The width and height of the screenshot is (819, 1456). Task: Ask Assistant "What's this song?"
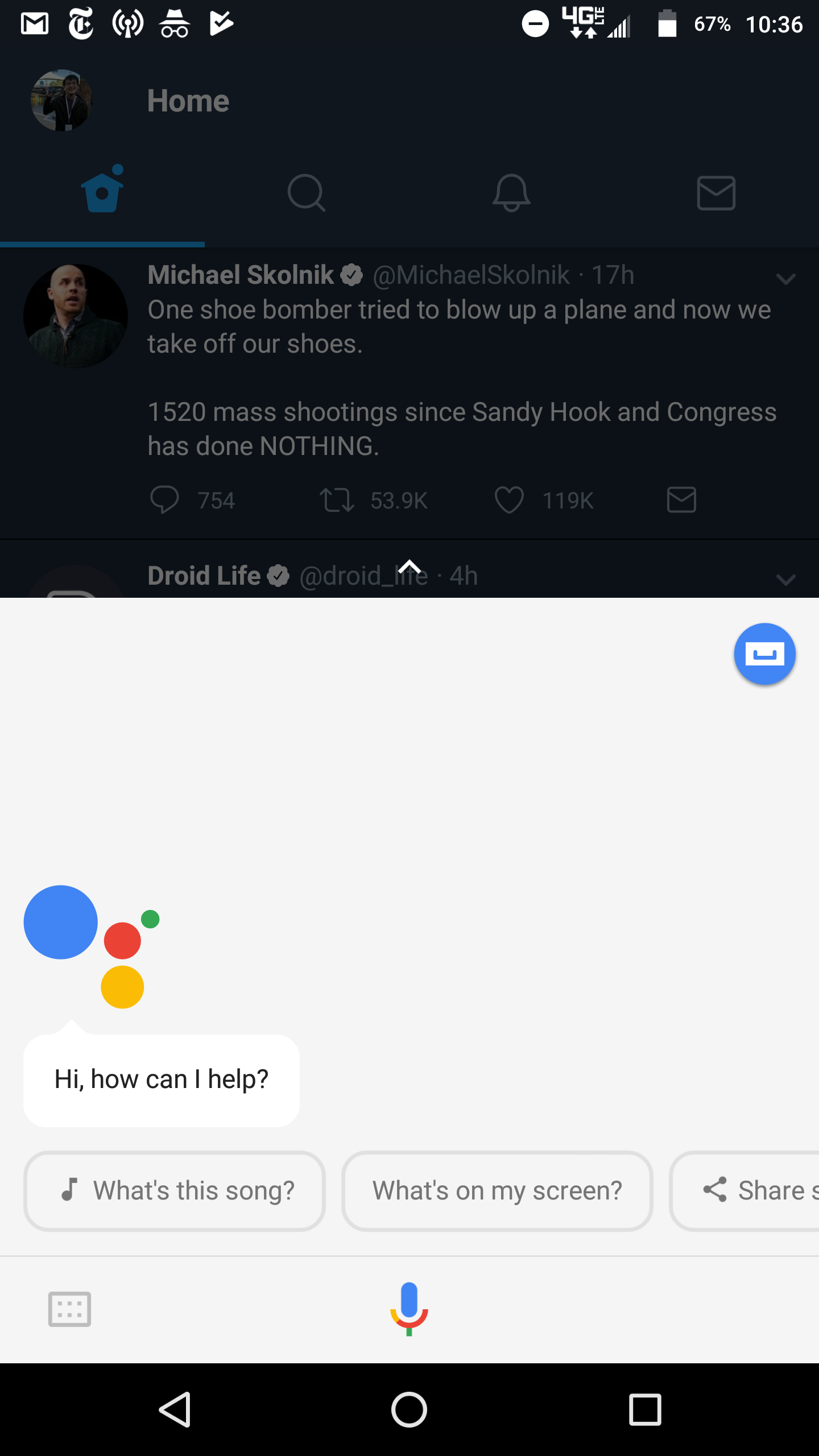pos(173,1190)
